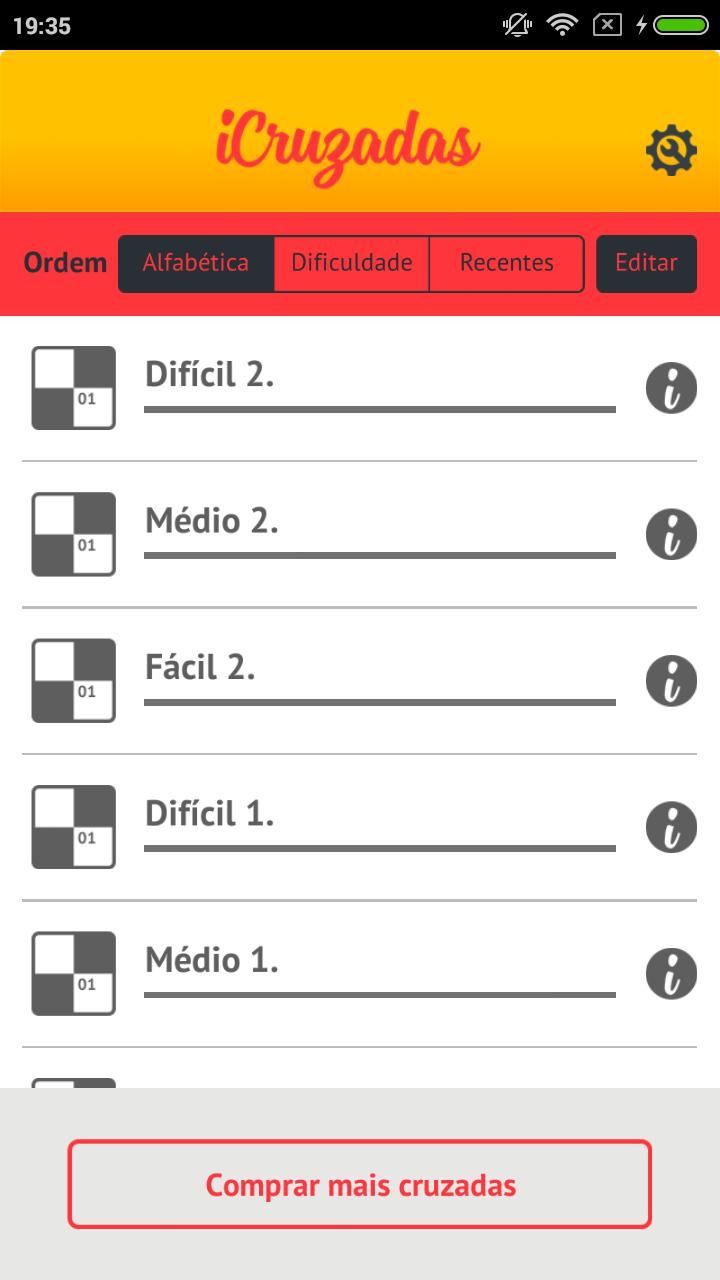Tap the info icon for Fácil 2.

(x=671, y=681)
